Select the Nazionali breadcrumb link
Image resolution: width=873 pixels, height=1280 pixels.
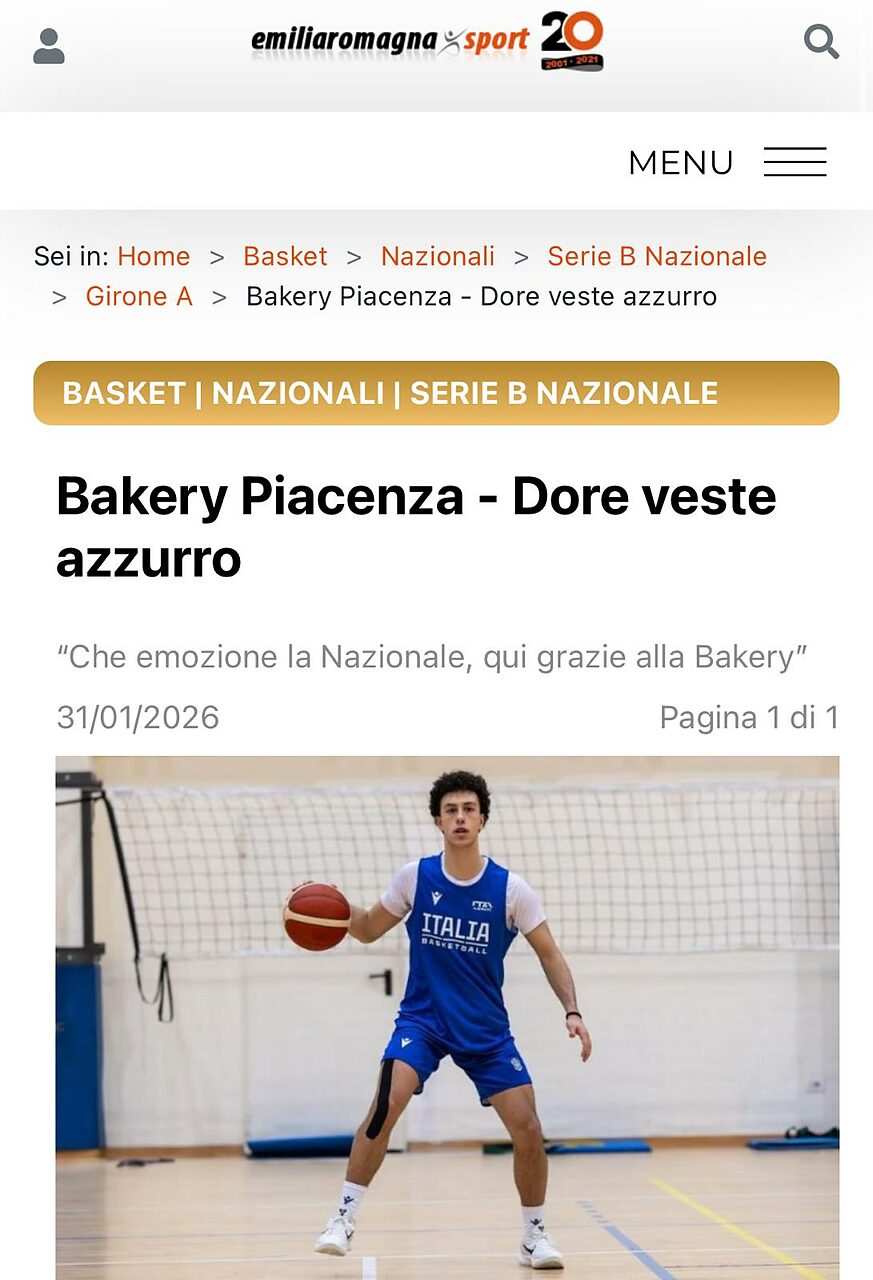(437, 256)
